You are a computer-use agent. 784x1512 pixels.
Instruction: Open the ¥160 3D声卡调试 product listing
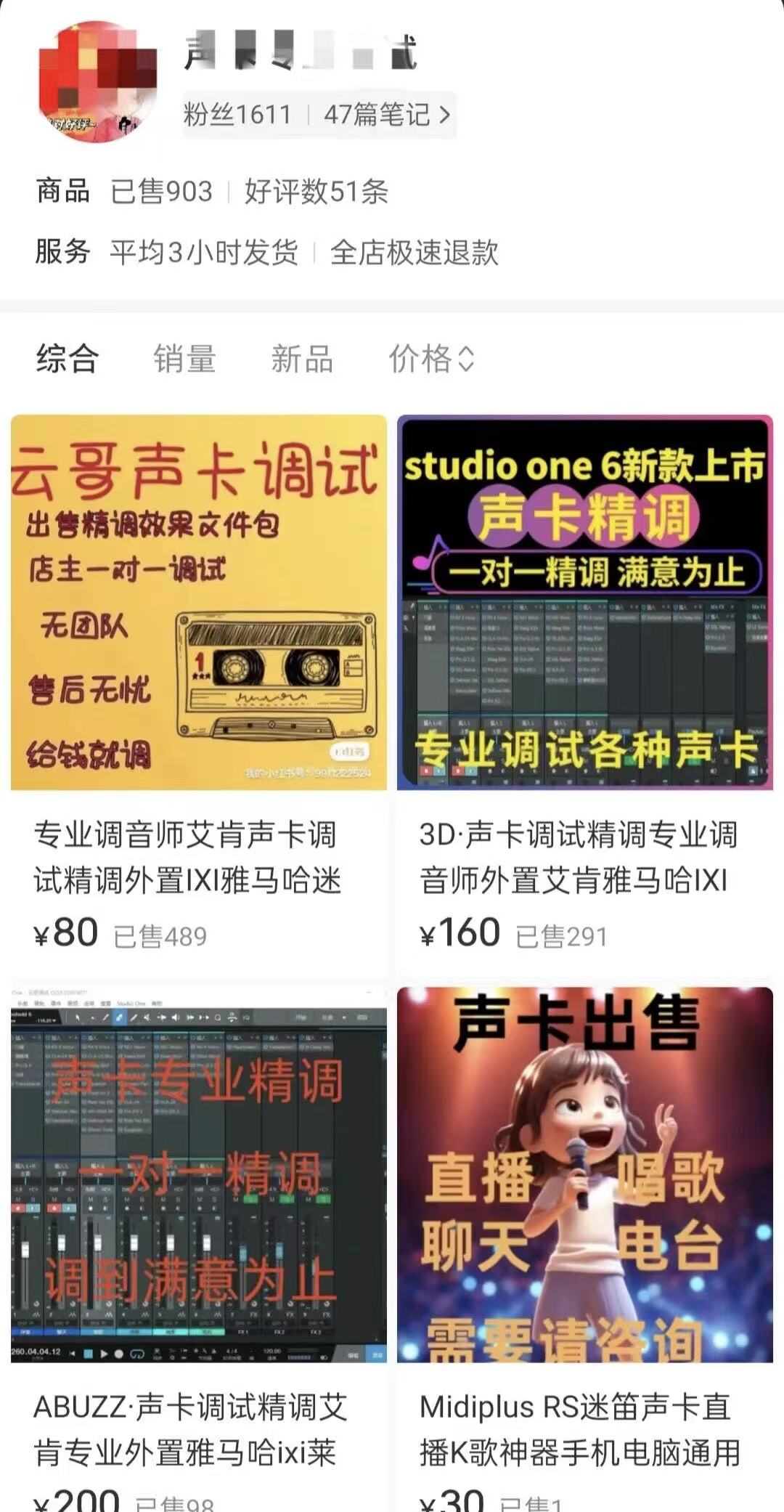tap(581, 857)
